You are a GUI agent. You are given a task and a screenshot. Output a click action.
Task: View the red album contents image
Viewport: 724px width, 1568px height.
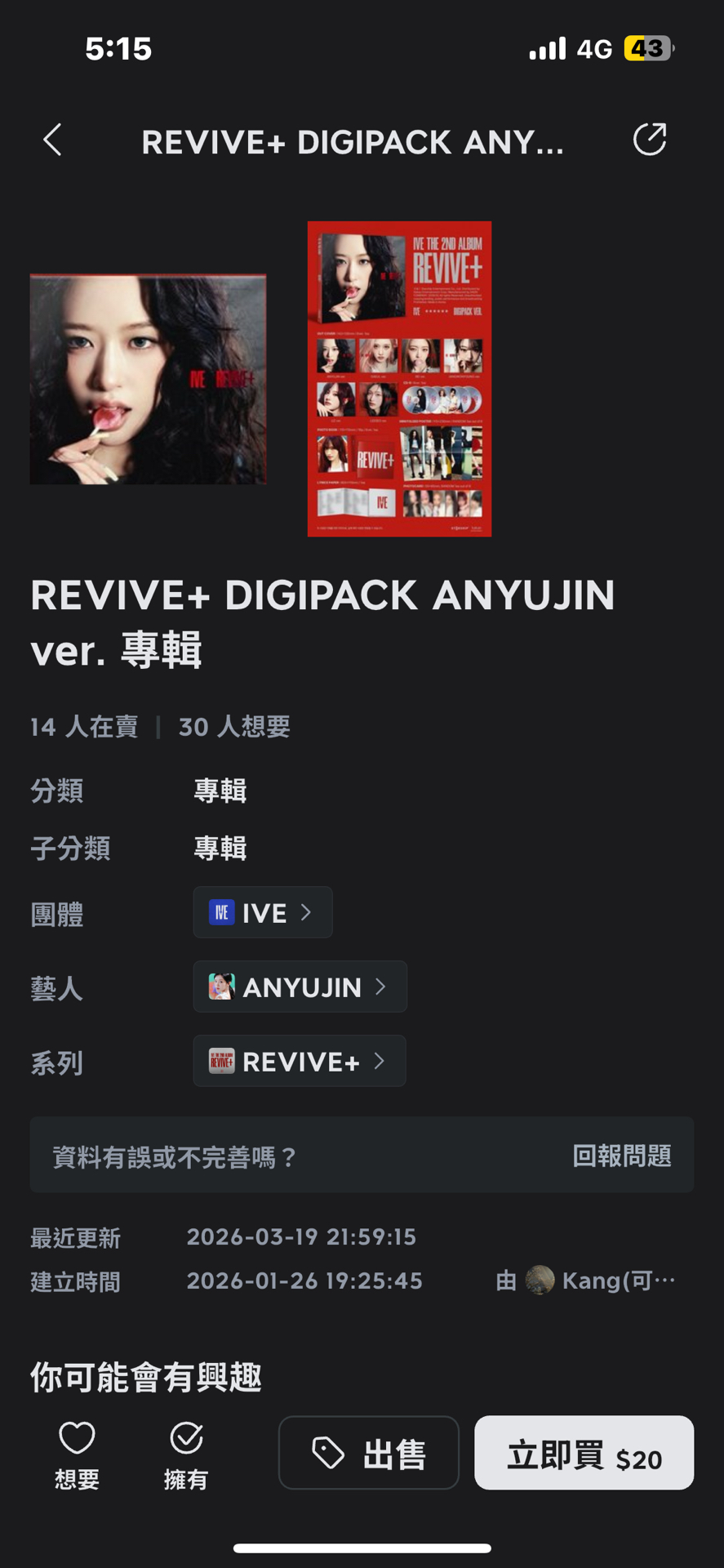(x=399, y=379)
